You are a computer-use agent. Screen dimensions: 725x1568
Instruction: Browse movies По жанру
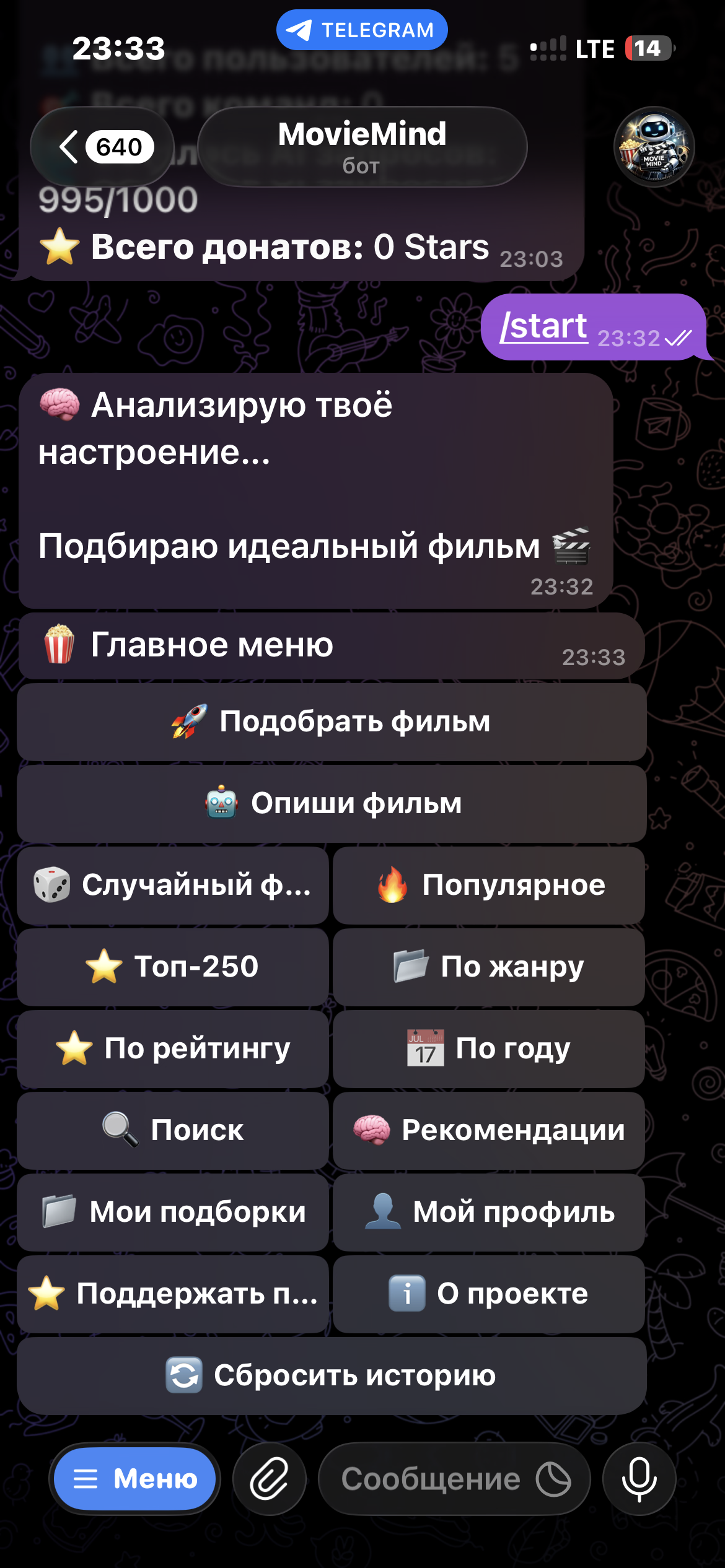click(488, 967)
